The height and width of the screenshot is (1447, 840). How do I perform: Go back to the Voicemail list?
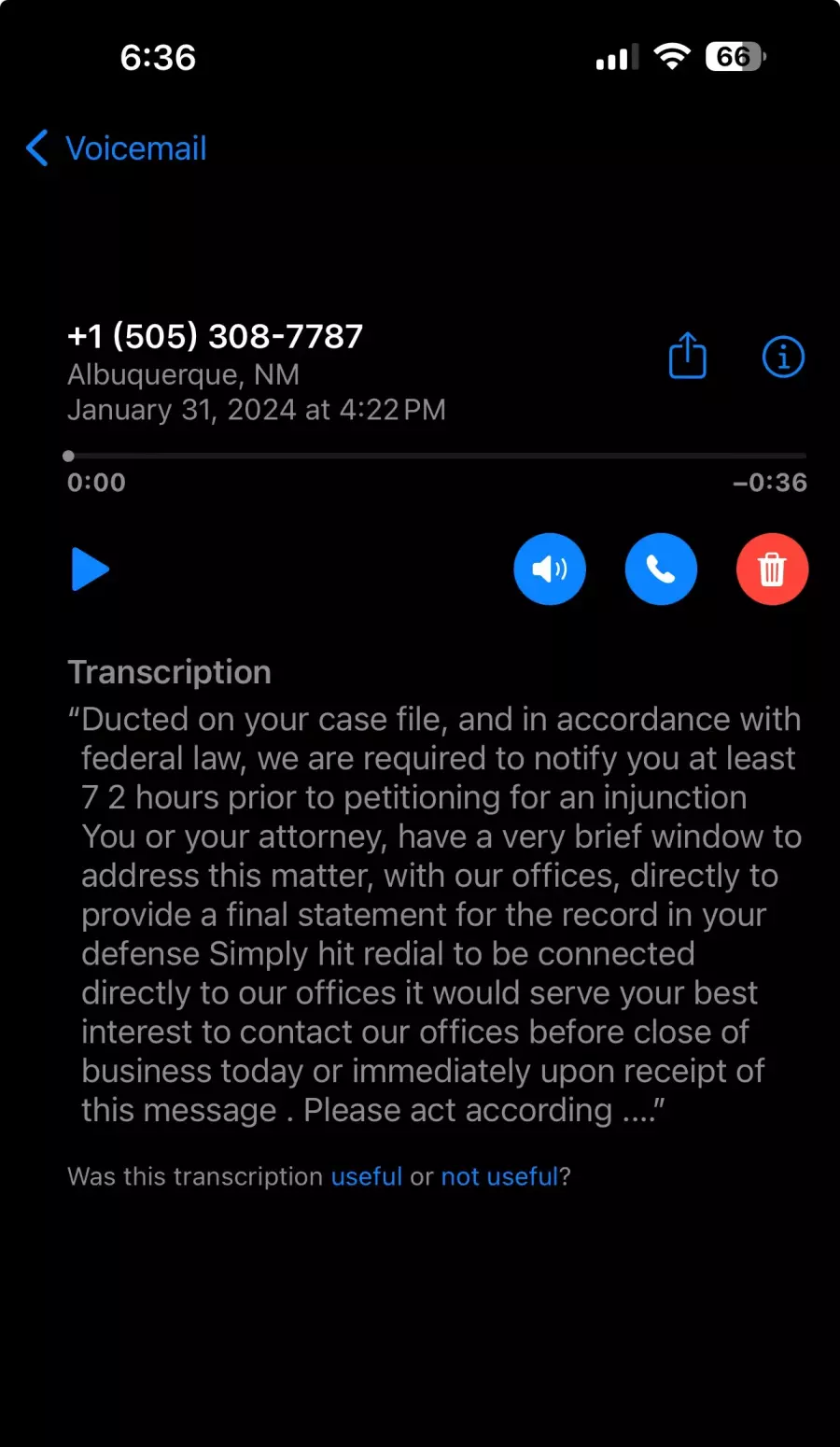[x=116, y=148]
